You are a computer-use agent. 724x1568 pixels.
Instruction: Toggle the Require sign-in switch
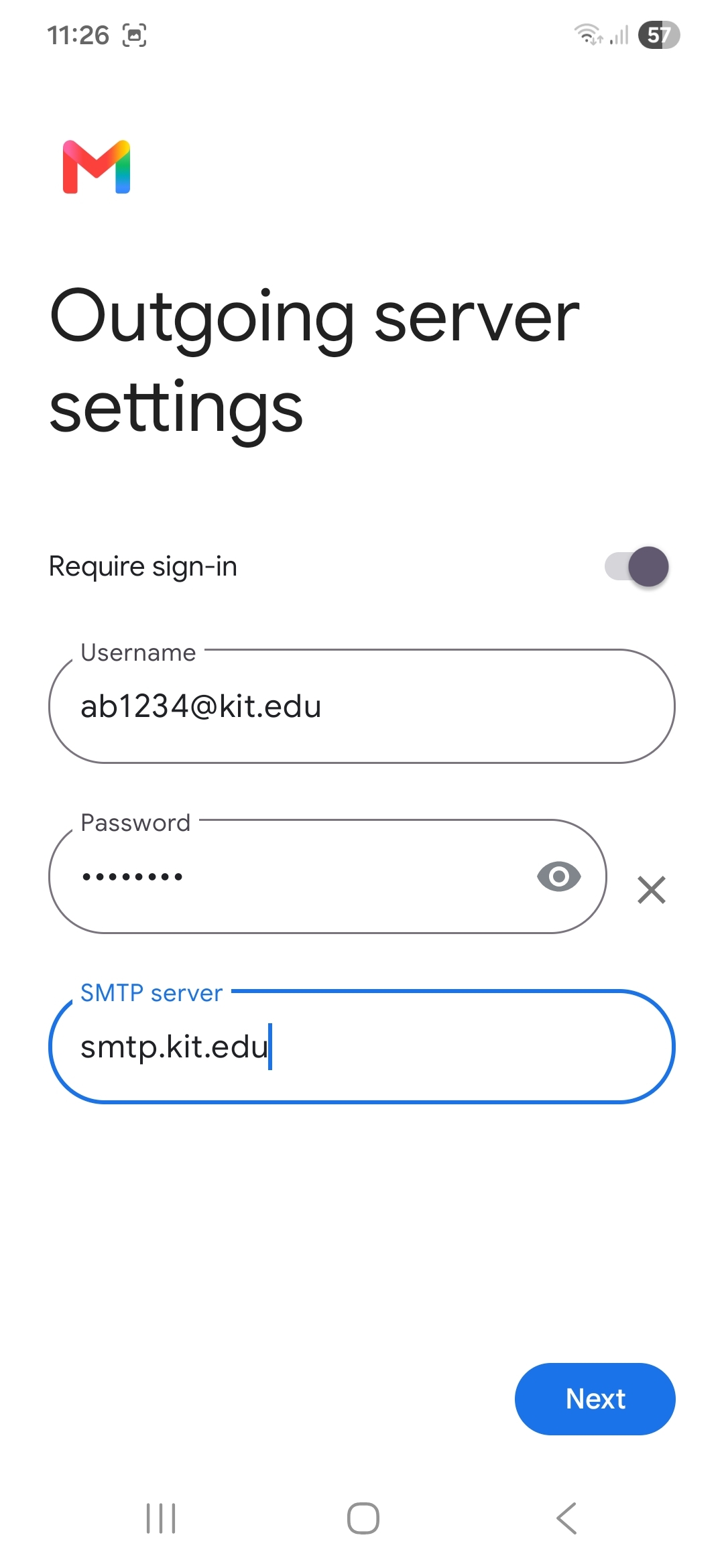coord(637,566)
